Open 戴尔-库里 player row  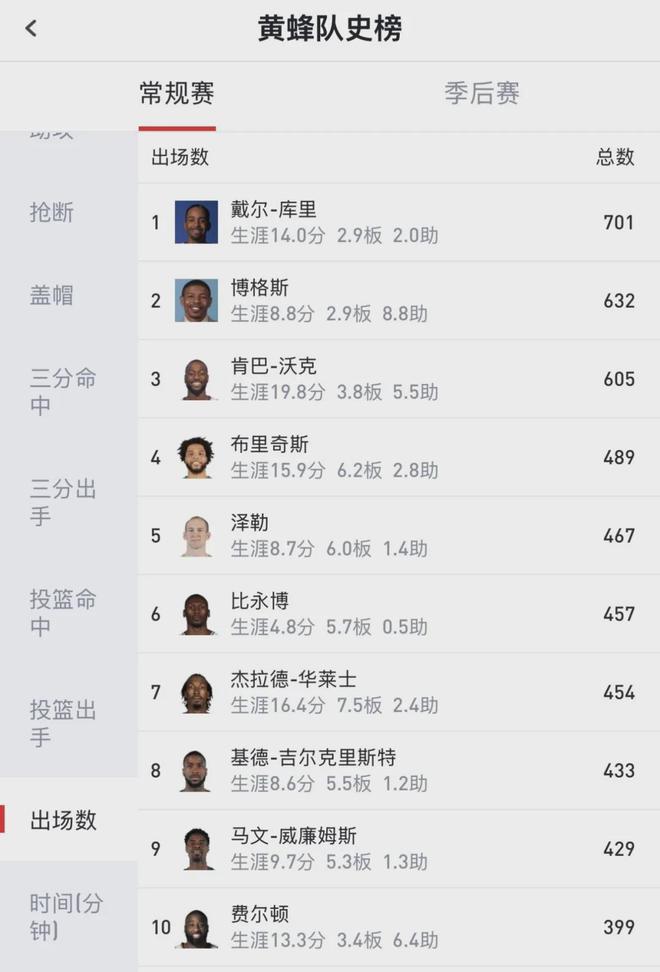[398, 222]
